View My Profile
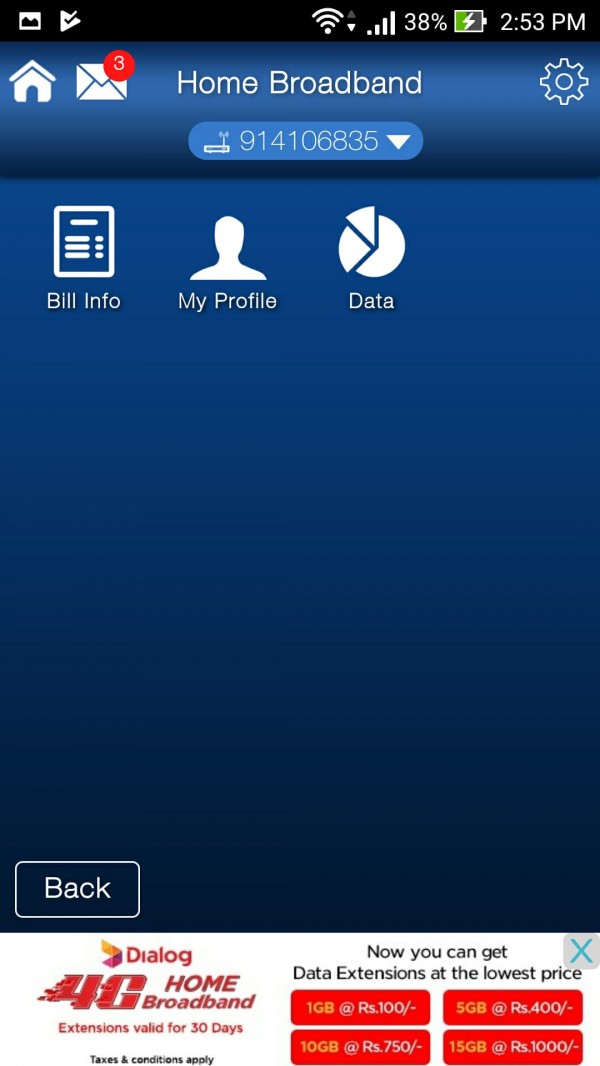 [227, 258]
